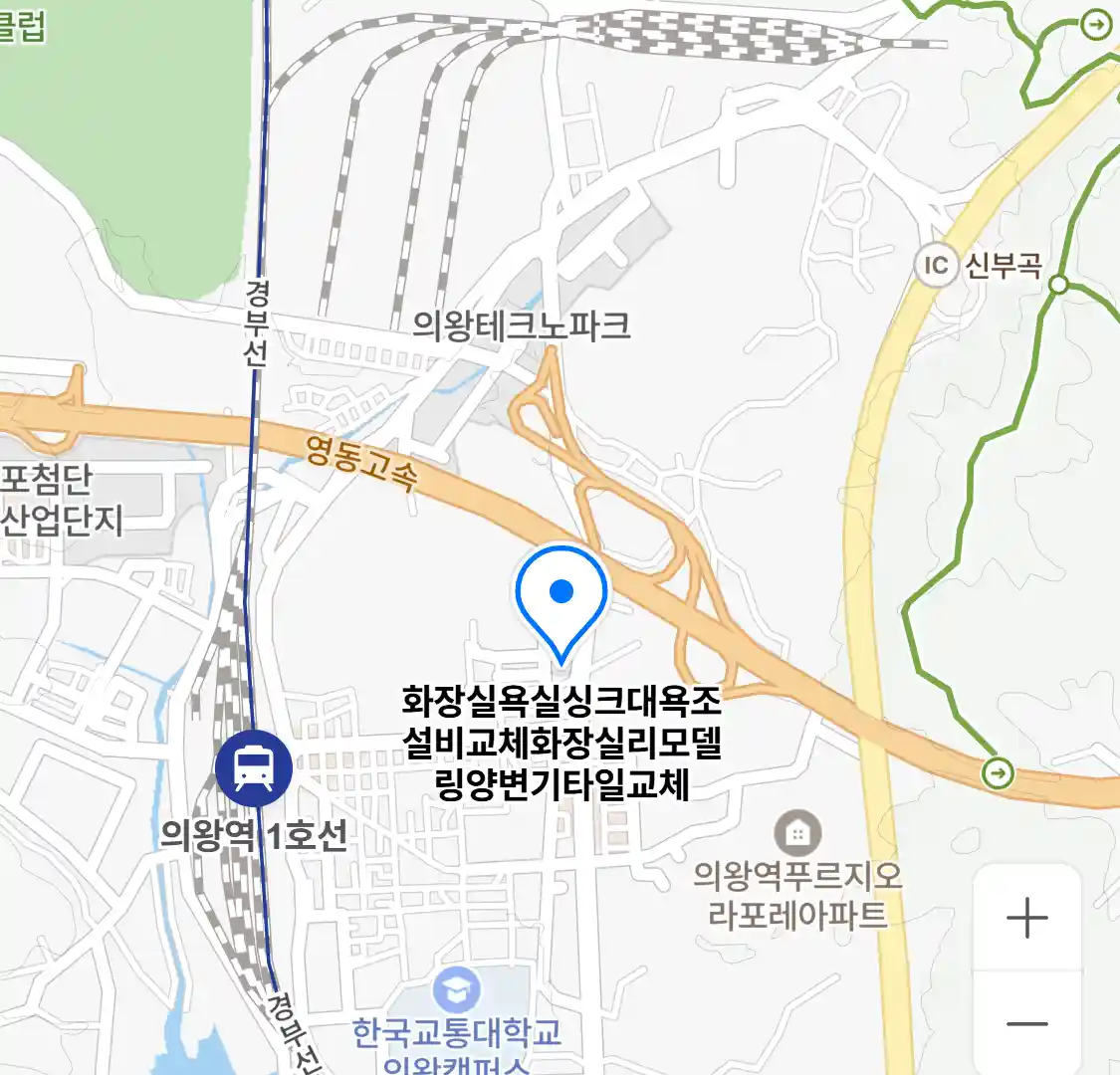Zoom in on the map
The width and height of the screenshot is (1120, 1075).
[1026, 918]
